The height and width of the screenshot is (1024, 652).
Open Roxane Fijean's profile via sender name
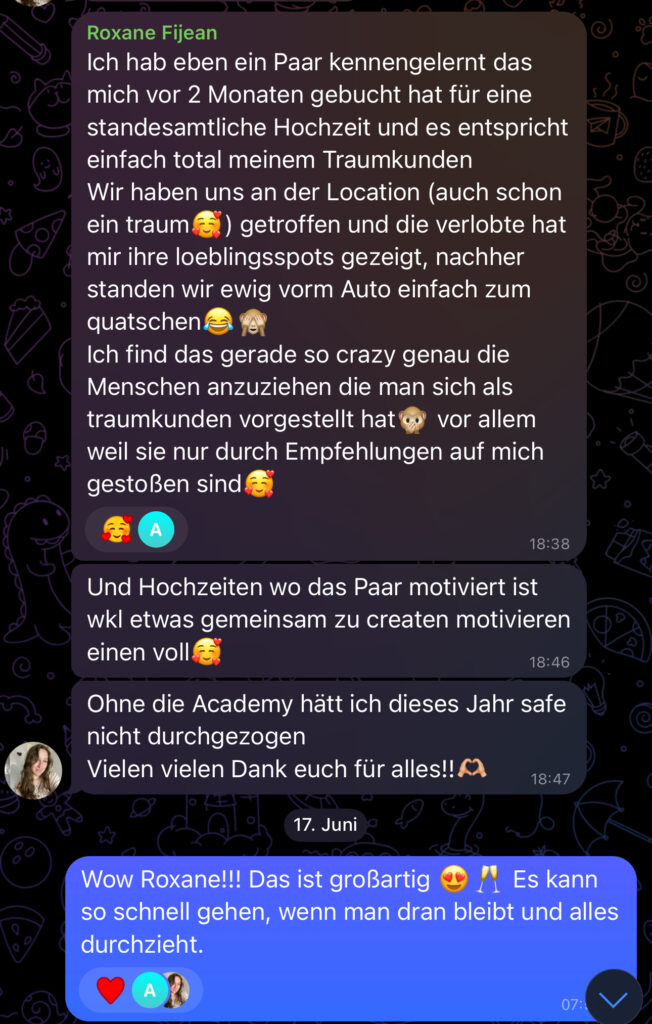pyautogui.click(x=152, y=33)
